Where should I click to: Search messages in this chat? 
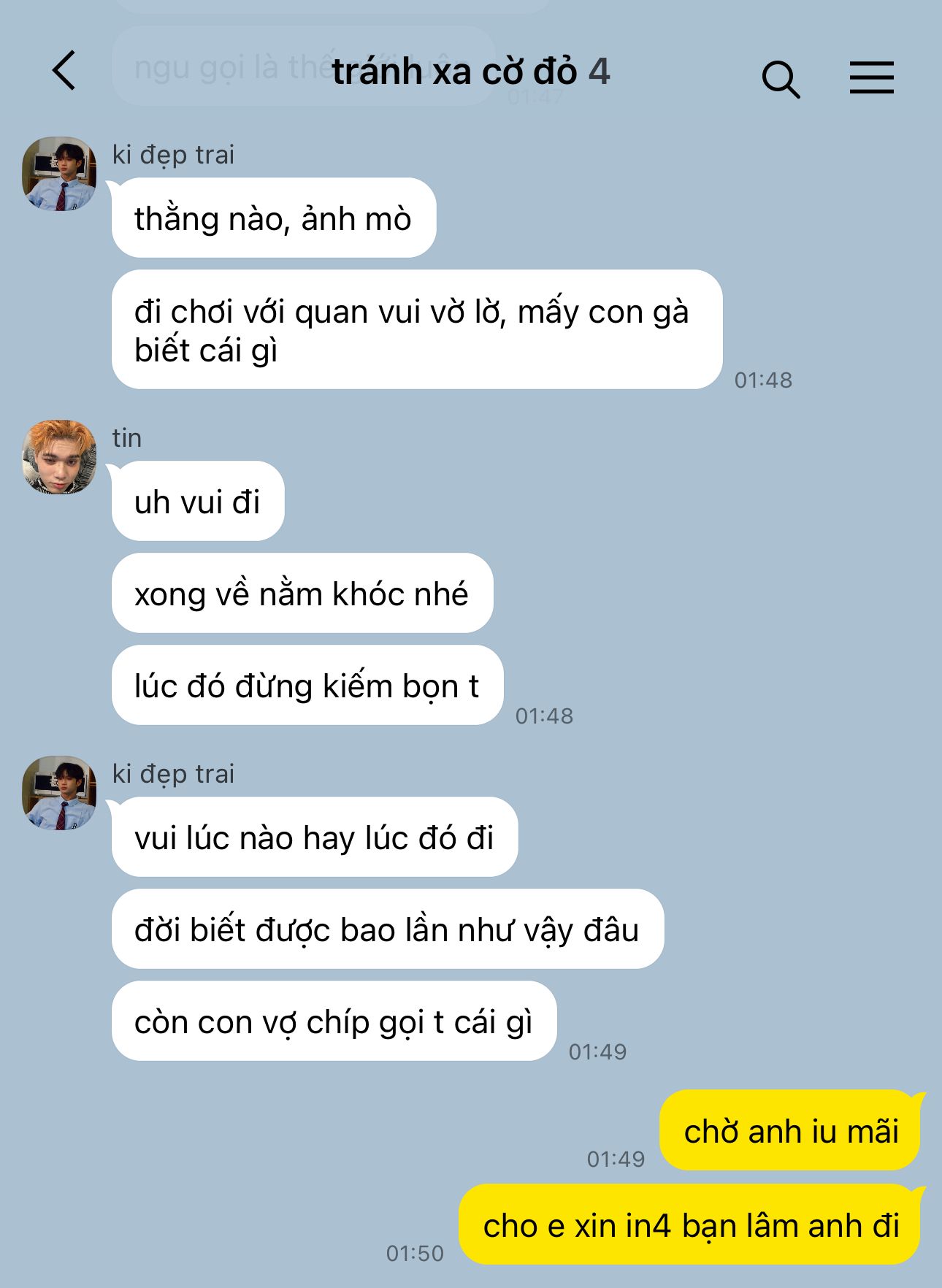pyautogui.click(x=781, y=78)
